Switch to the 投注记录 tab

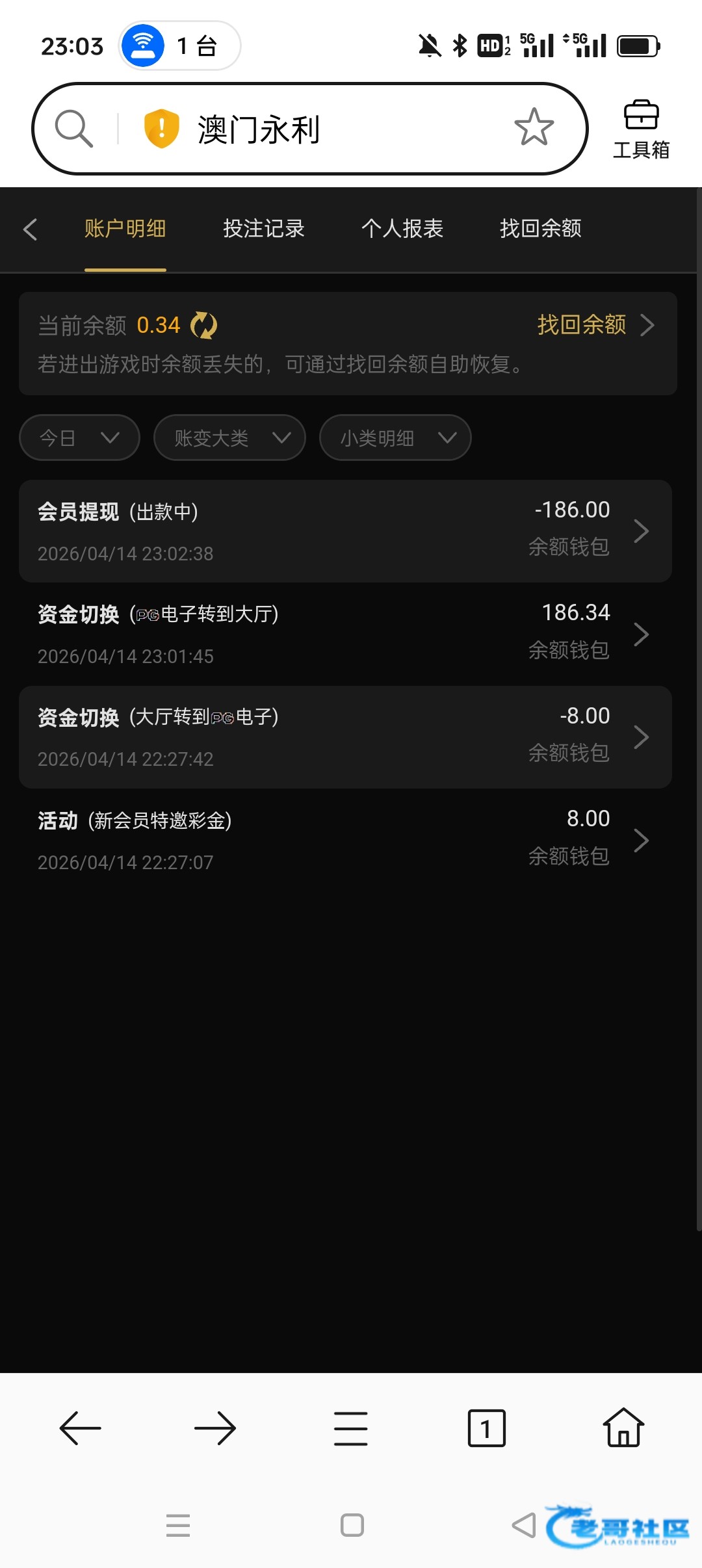pos(263,229)
